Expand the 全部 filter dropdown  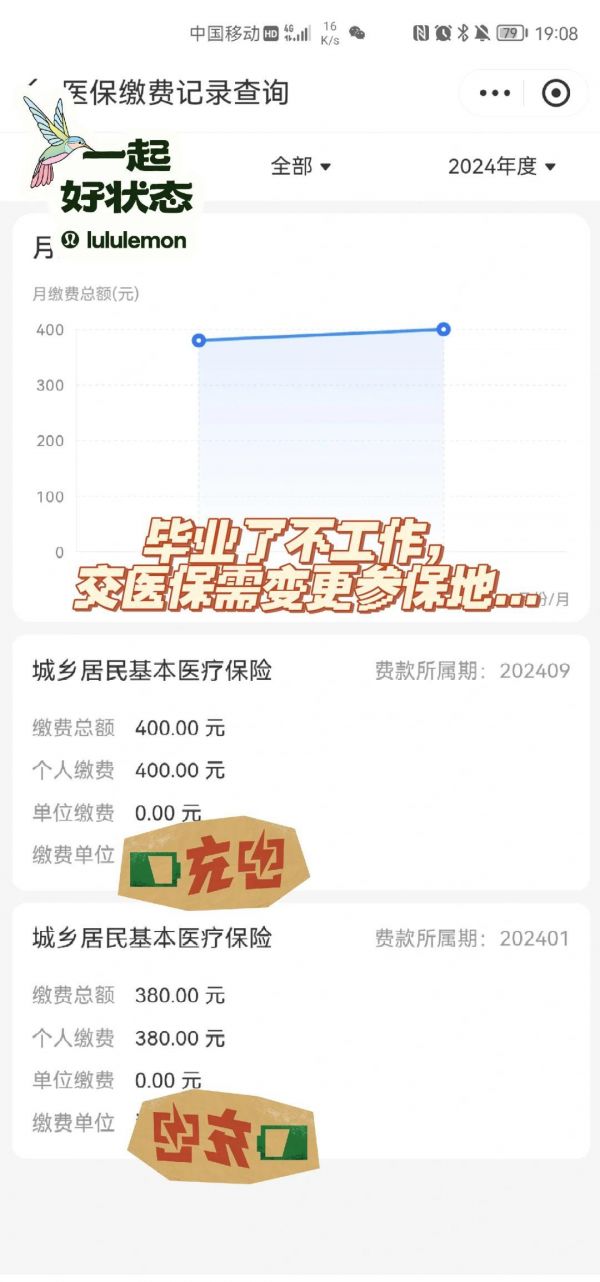[301, 166]
